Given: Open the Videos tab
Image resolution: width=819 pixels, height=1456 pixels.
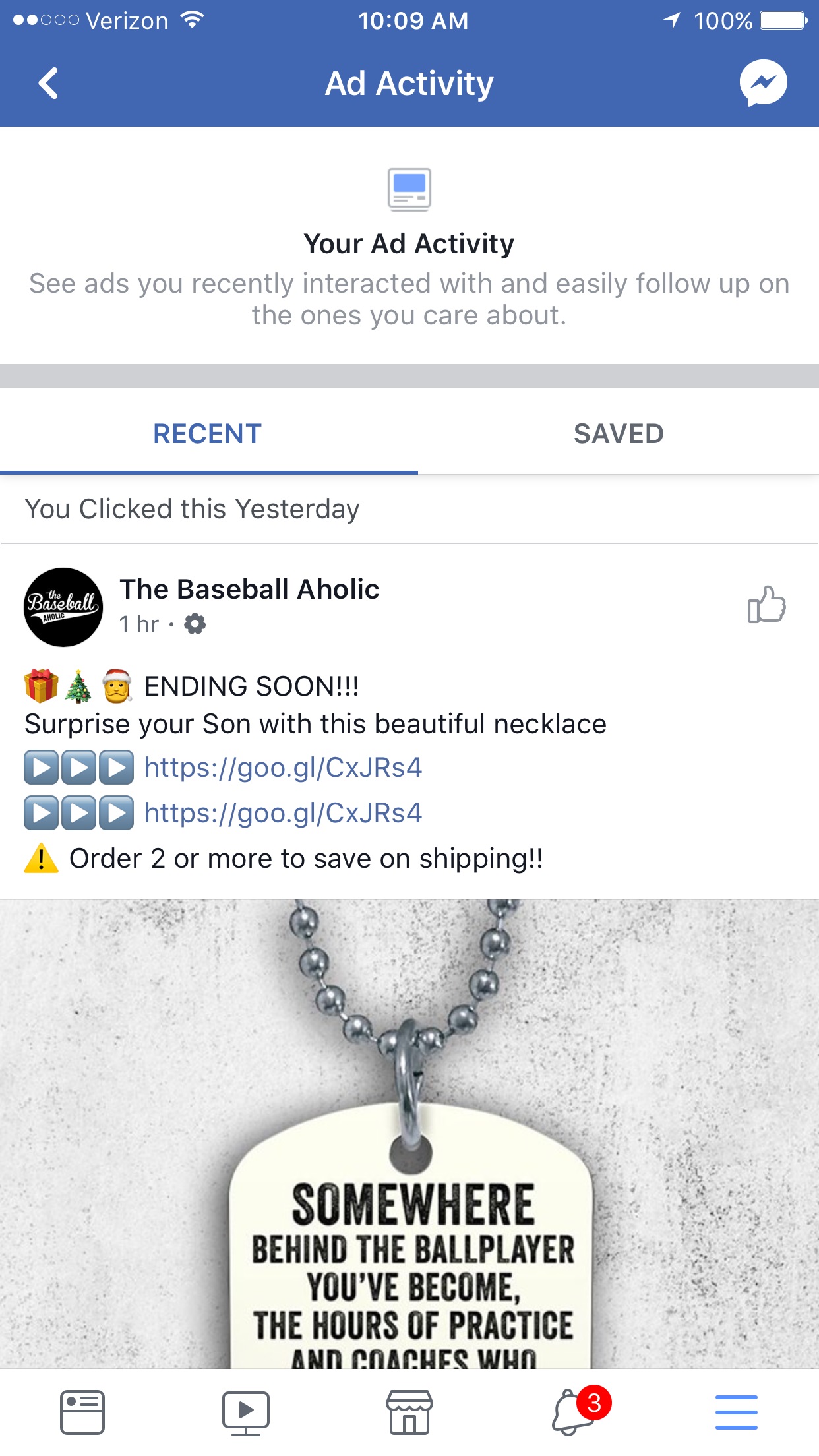Looking at the screenshot, I should click(245, 1412).
